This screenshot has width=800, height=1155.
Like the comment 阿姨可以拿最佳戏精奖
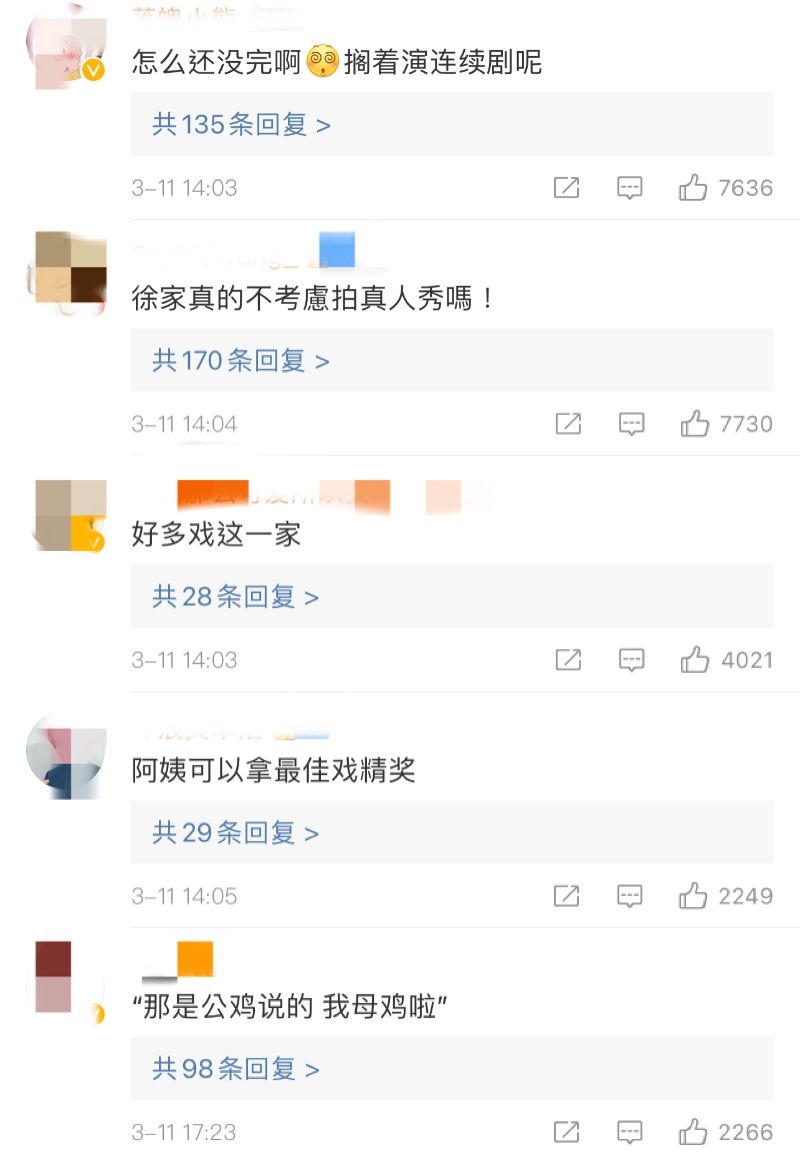point(694,896)
